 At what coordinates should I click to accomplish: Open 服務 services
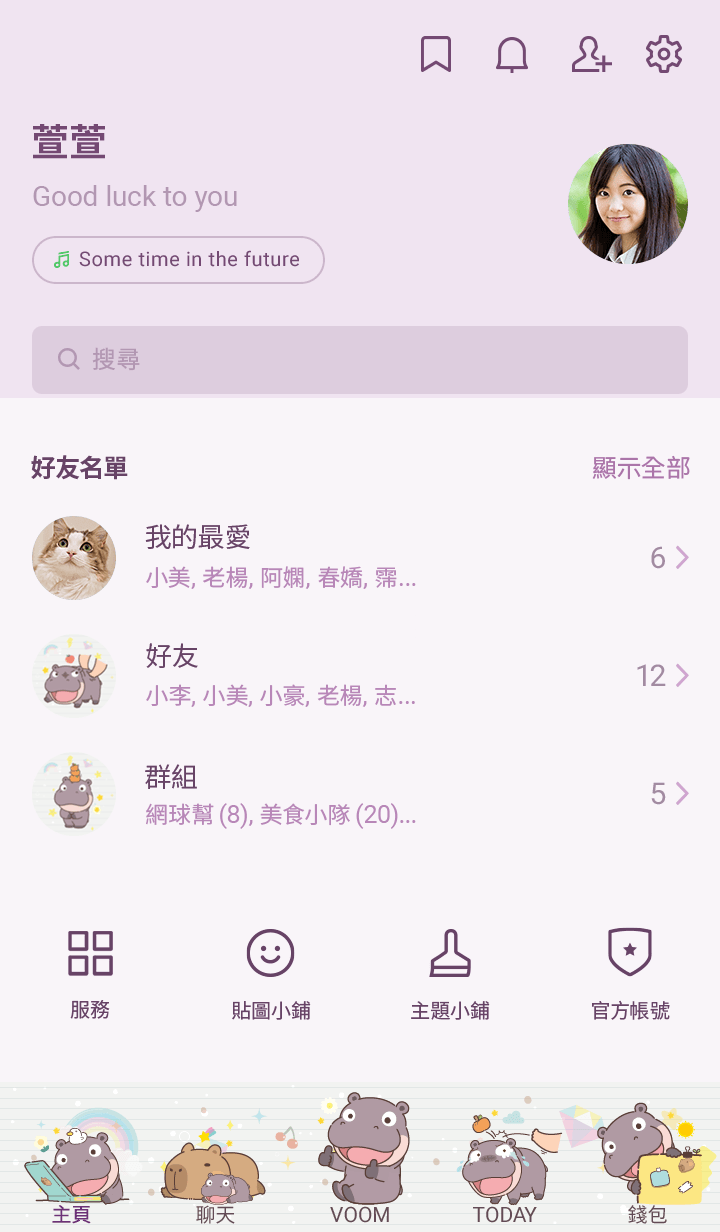[x=90, y=974]
